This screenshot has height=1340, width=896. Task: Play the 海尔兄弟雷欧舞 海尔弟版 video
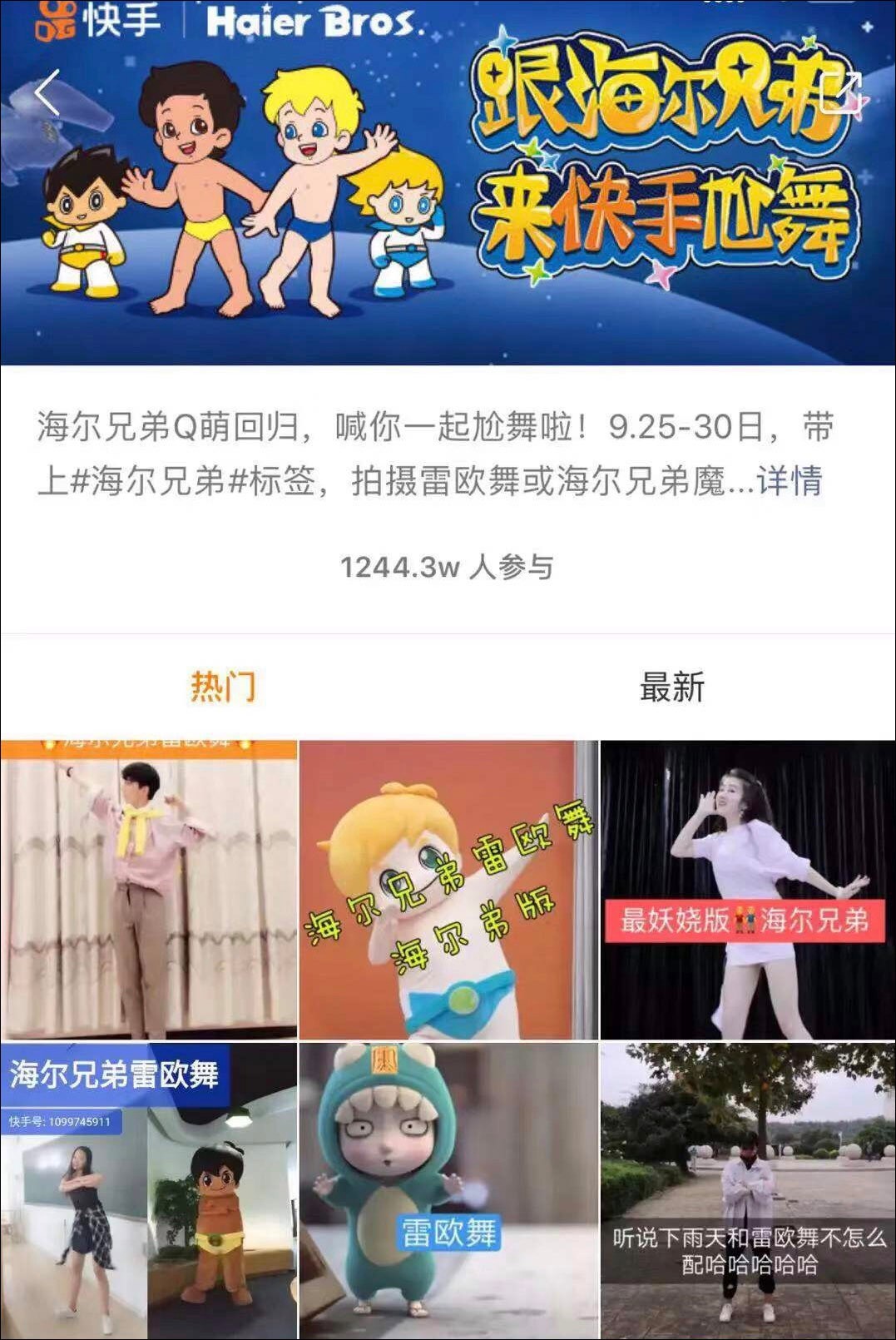pyautogui.click(x=448, y=889)
